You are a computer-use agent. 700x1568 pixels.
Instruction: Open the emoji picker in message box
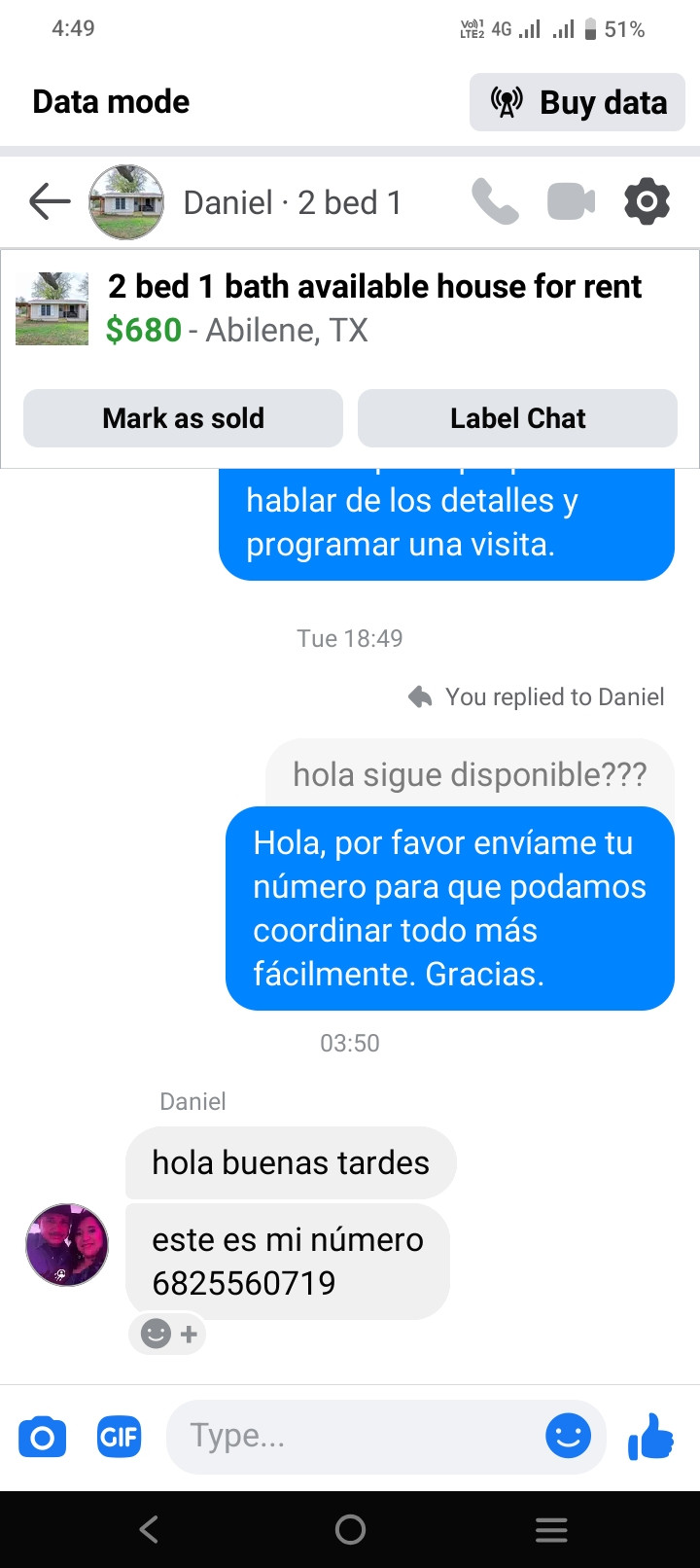tap(568, 1436)
